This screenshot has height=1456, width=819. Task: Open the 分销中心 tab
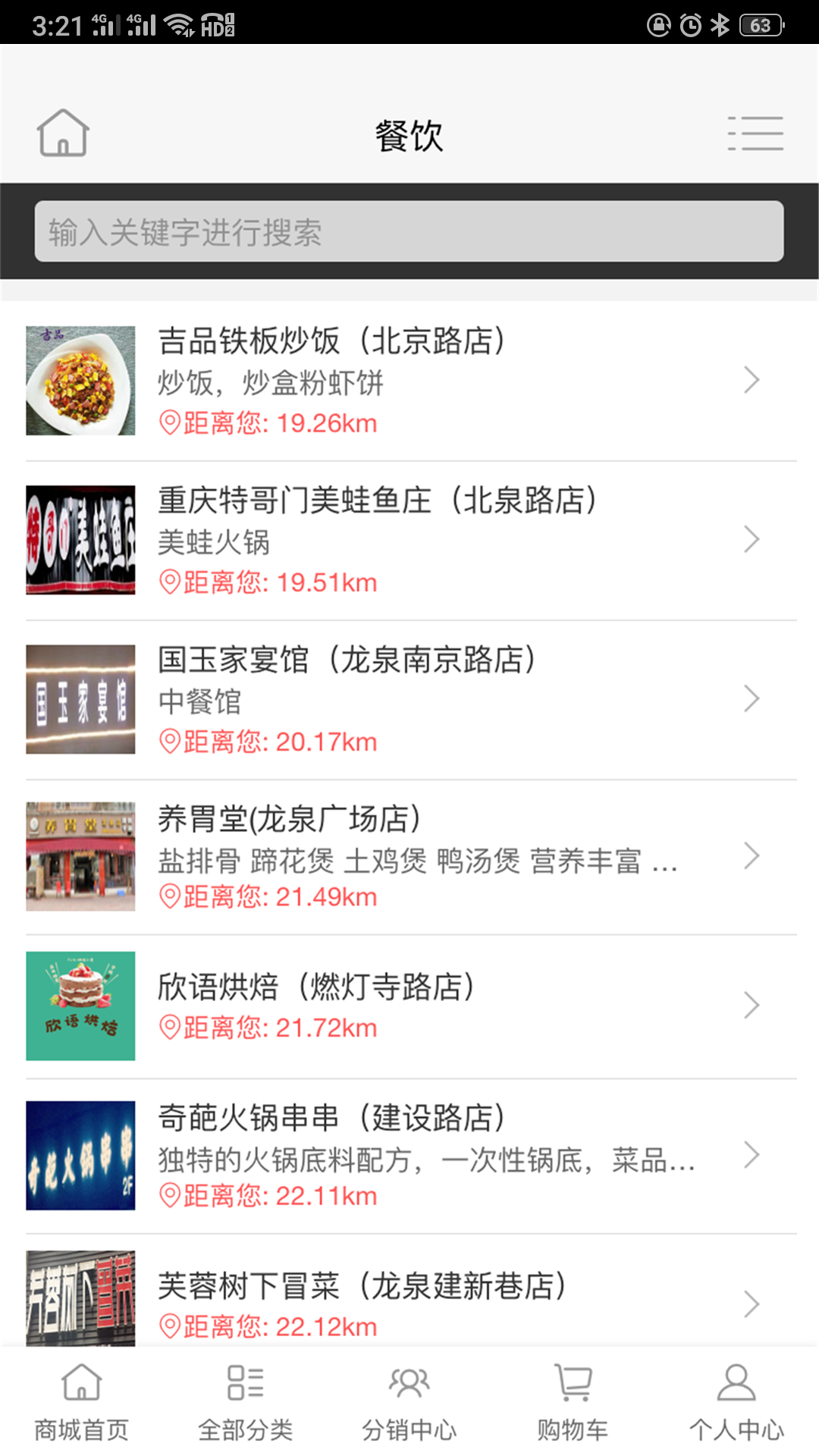[409, 1402]
